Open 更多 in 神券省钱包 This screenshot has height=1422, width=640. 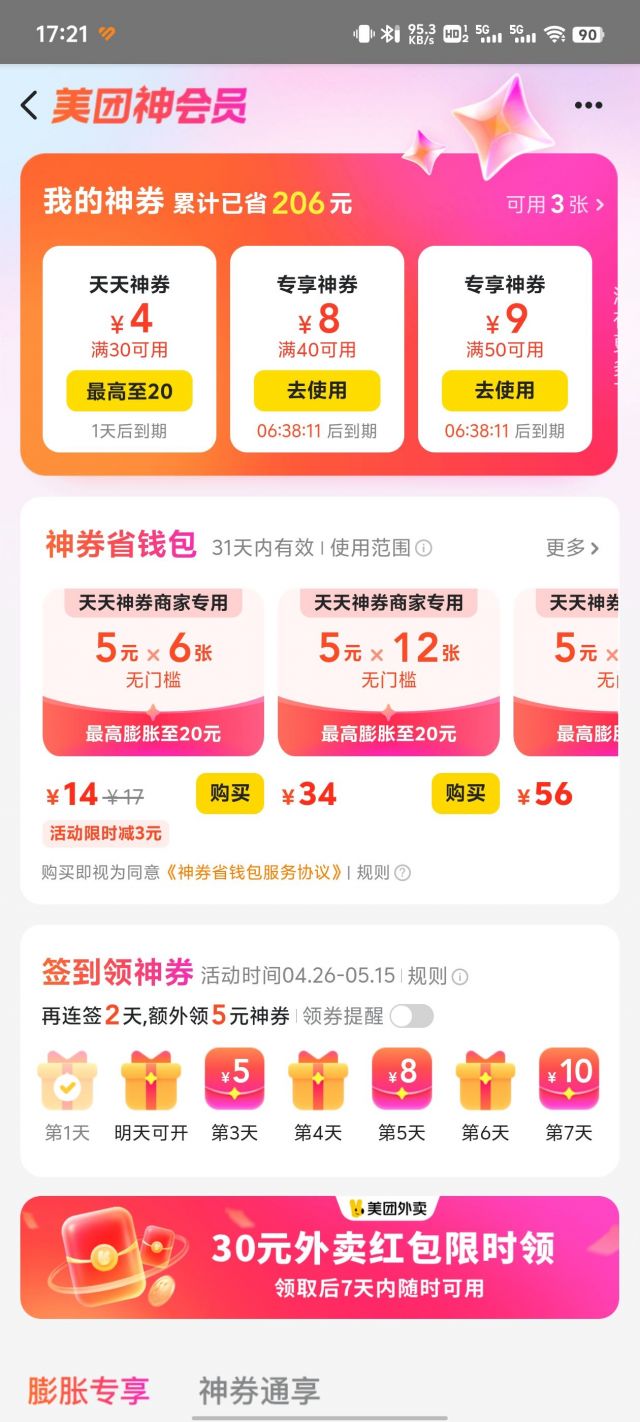572,547
